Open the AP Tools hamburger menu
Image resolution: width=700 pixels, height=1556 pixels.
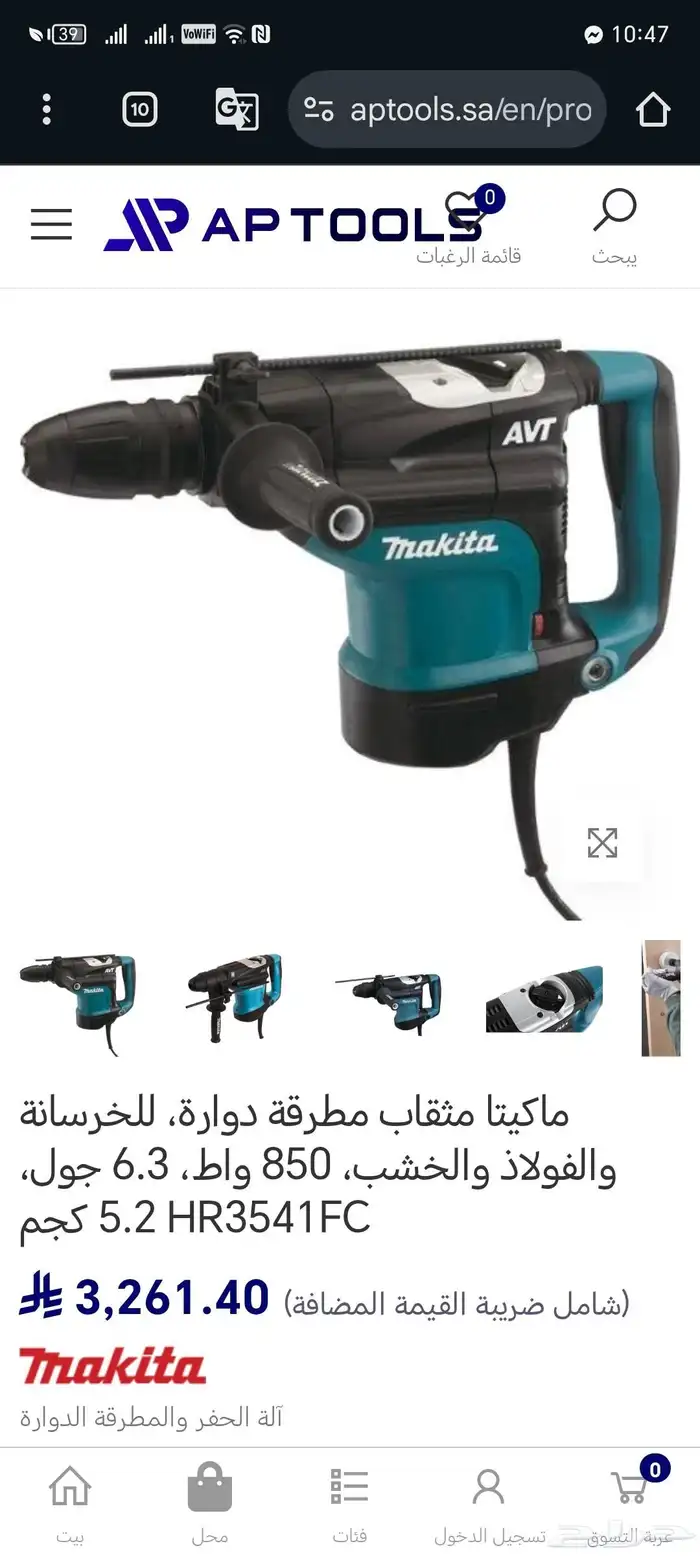[x=51, y=225]
